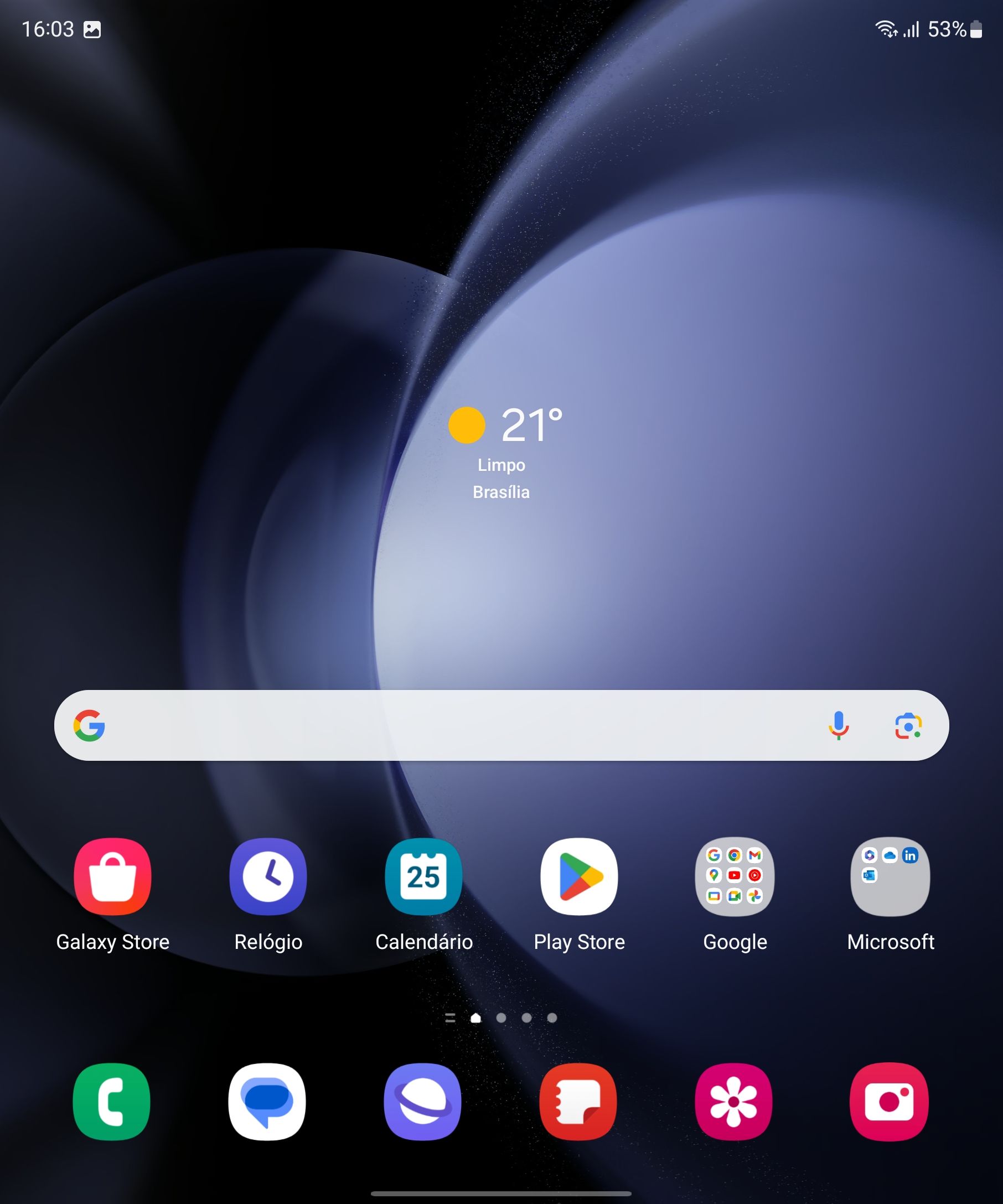Open the Camera app in the dock
This screenshot has width=1003, height=1204.
tap(889, 1102)
